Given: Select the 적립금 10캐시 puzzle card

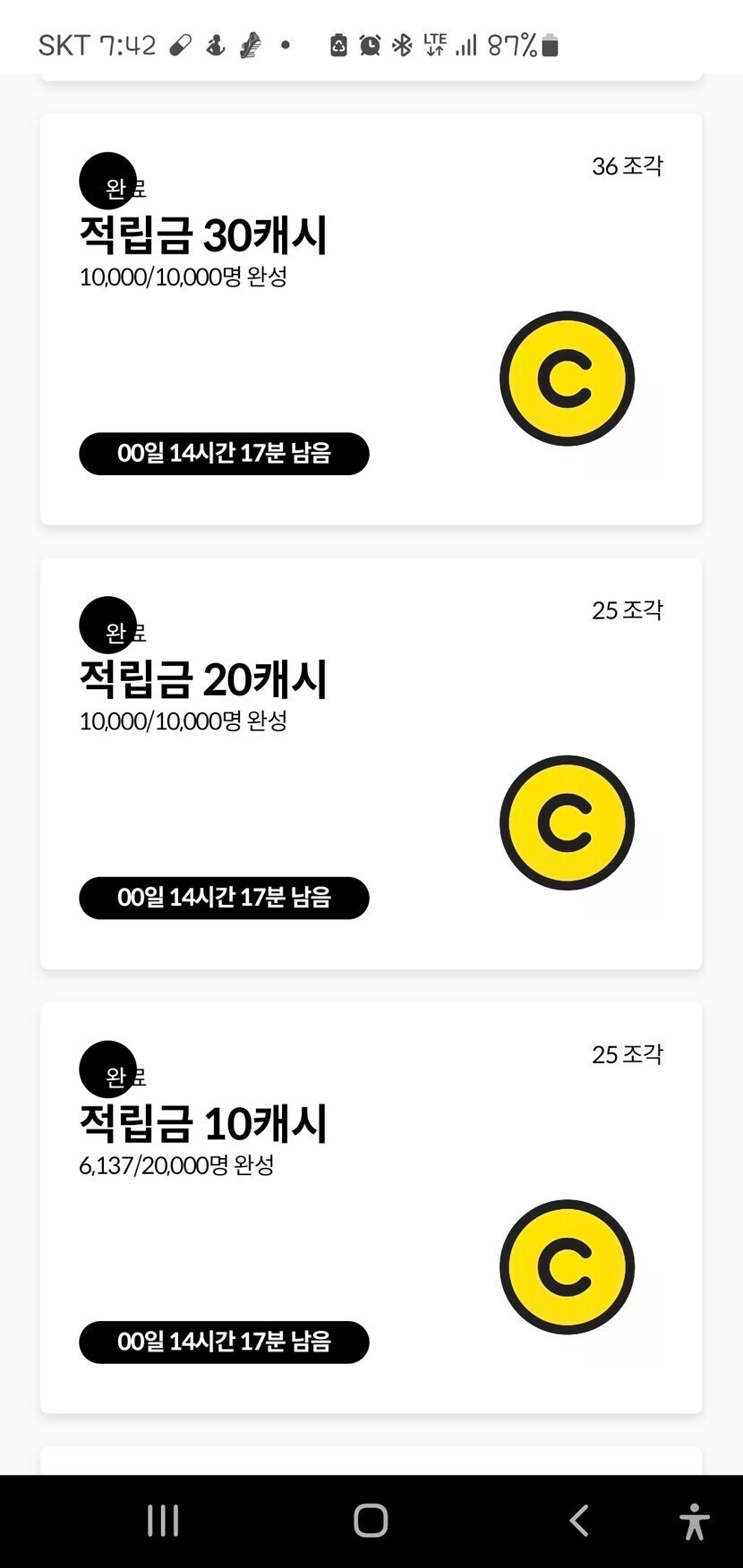Looking at the screenshot, I should click(371, 1206).
